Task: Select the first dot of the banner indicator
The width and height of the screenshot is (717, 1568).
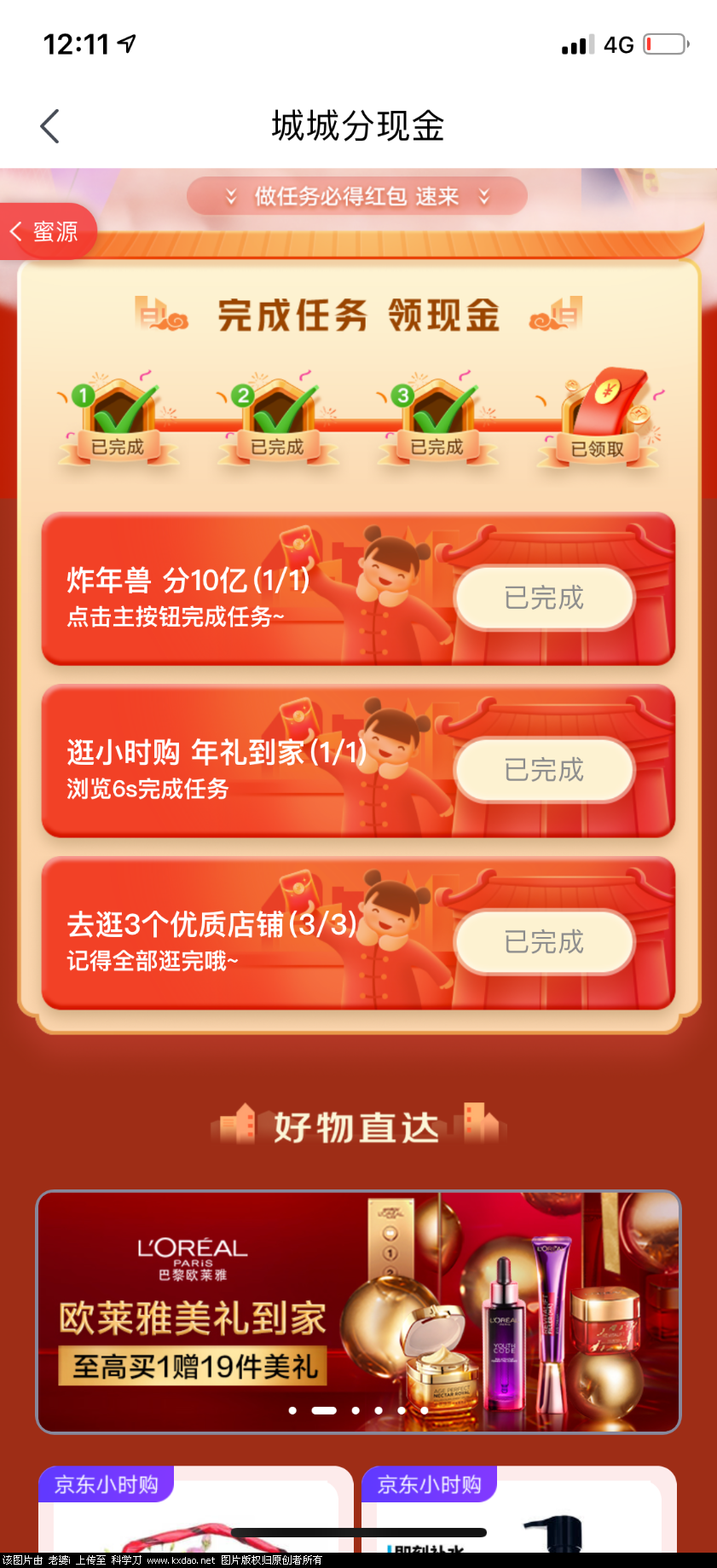Action: pos(292,1410)
